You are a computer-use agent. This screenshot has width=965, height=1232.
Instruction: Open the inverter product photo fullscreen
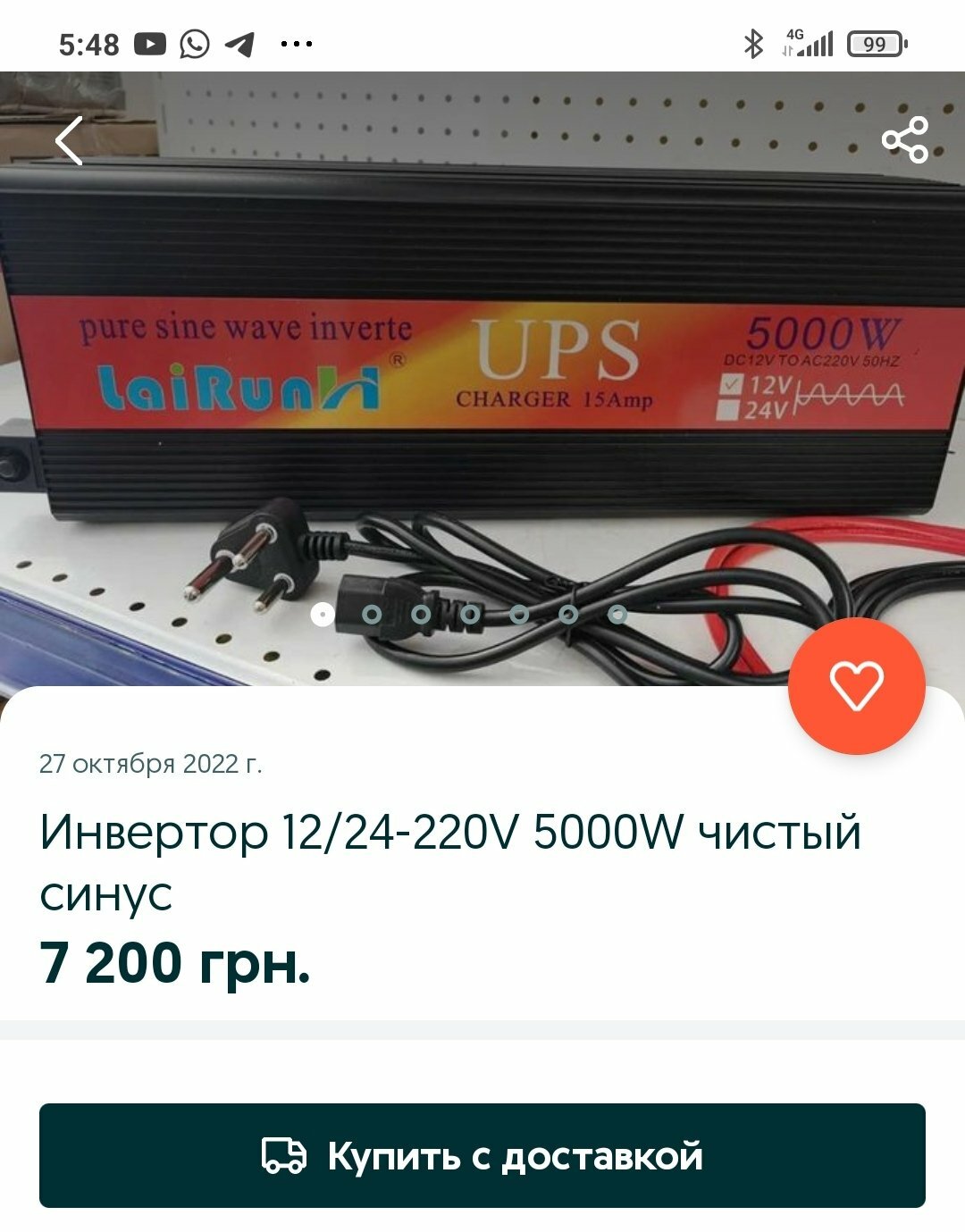[482, 384]
